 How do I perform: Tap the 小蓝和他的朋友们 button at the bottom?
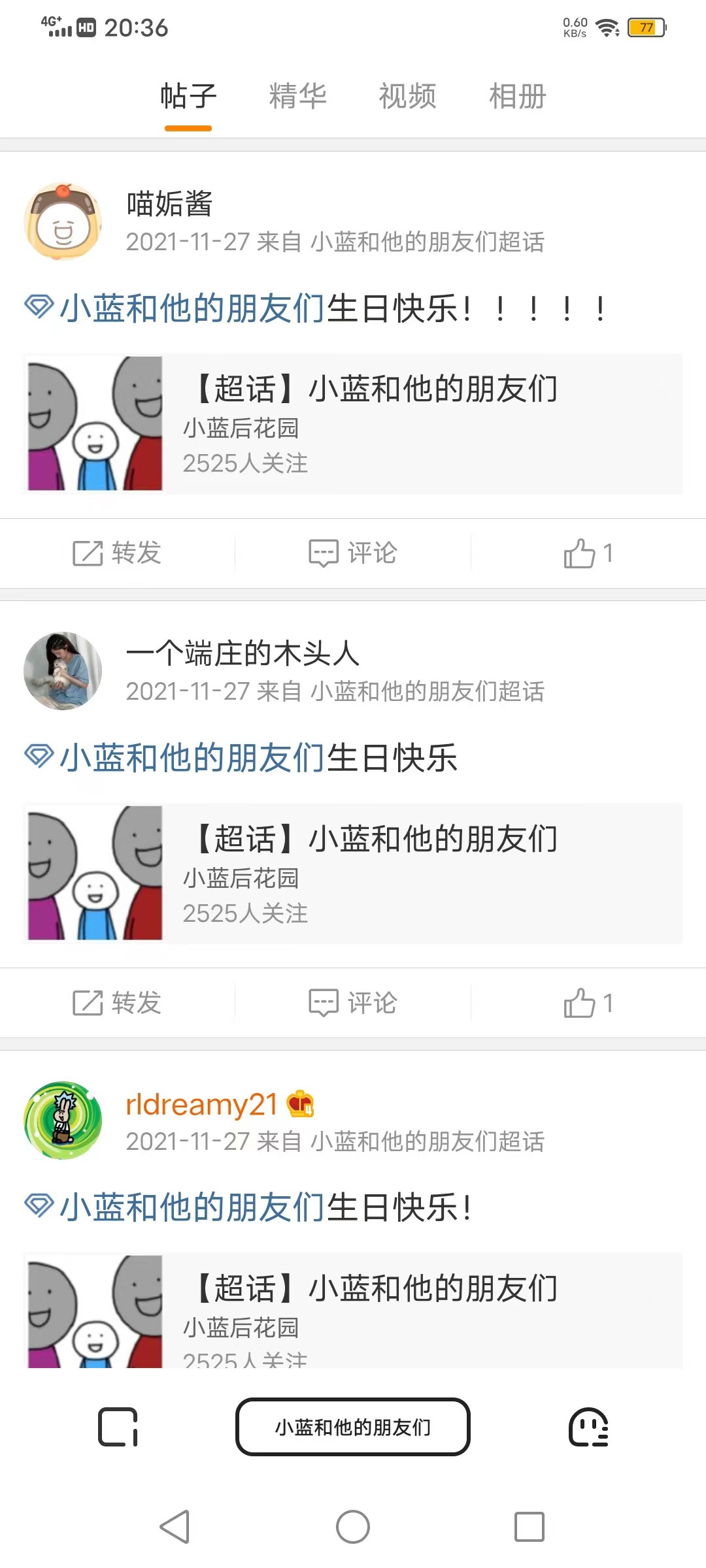pos(353,1427)
